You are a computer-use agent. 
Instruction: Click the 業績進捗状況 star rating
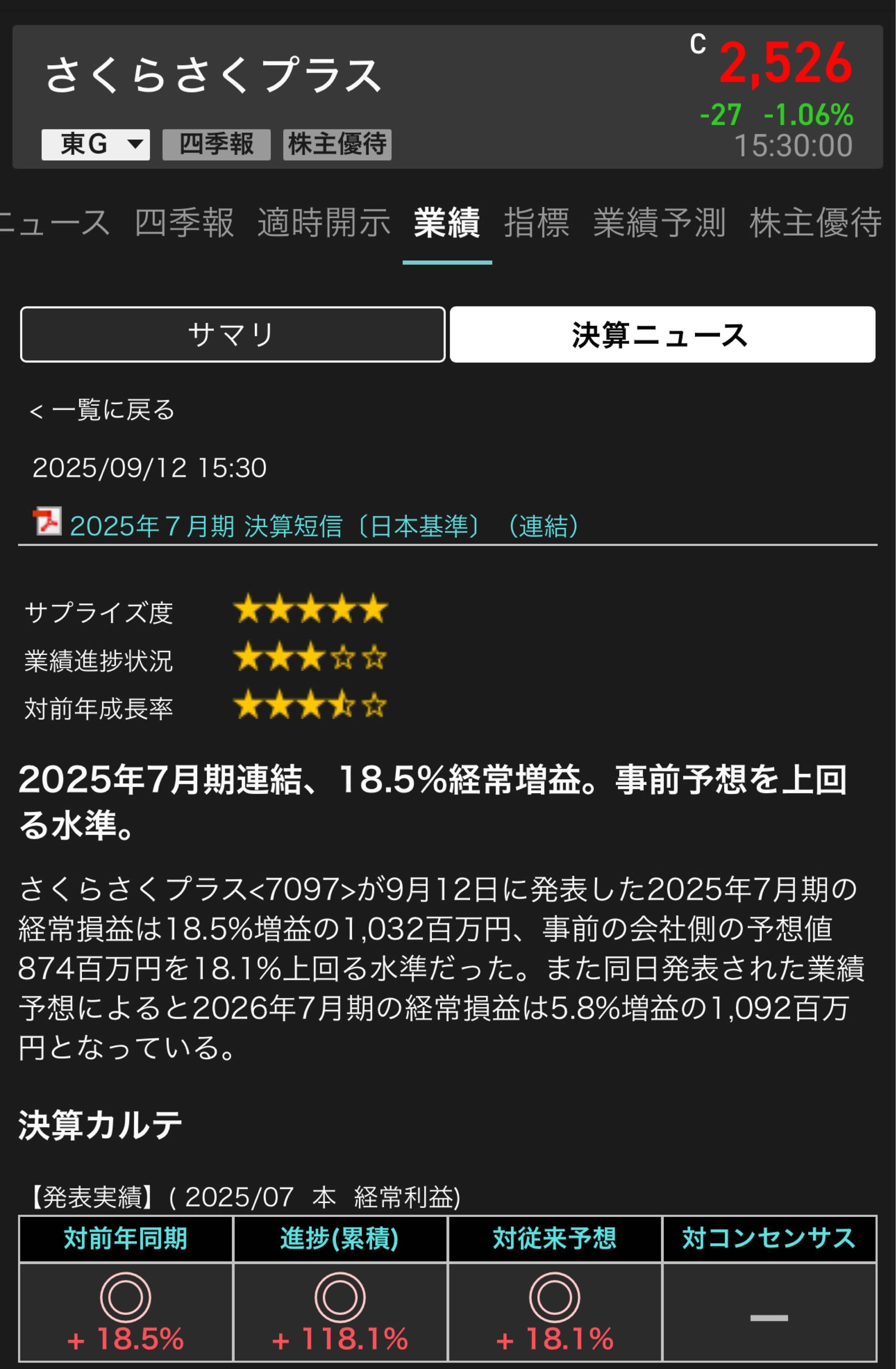[x=311, y=659]
